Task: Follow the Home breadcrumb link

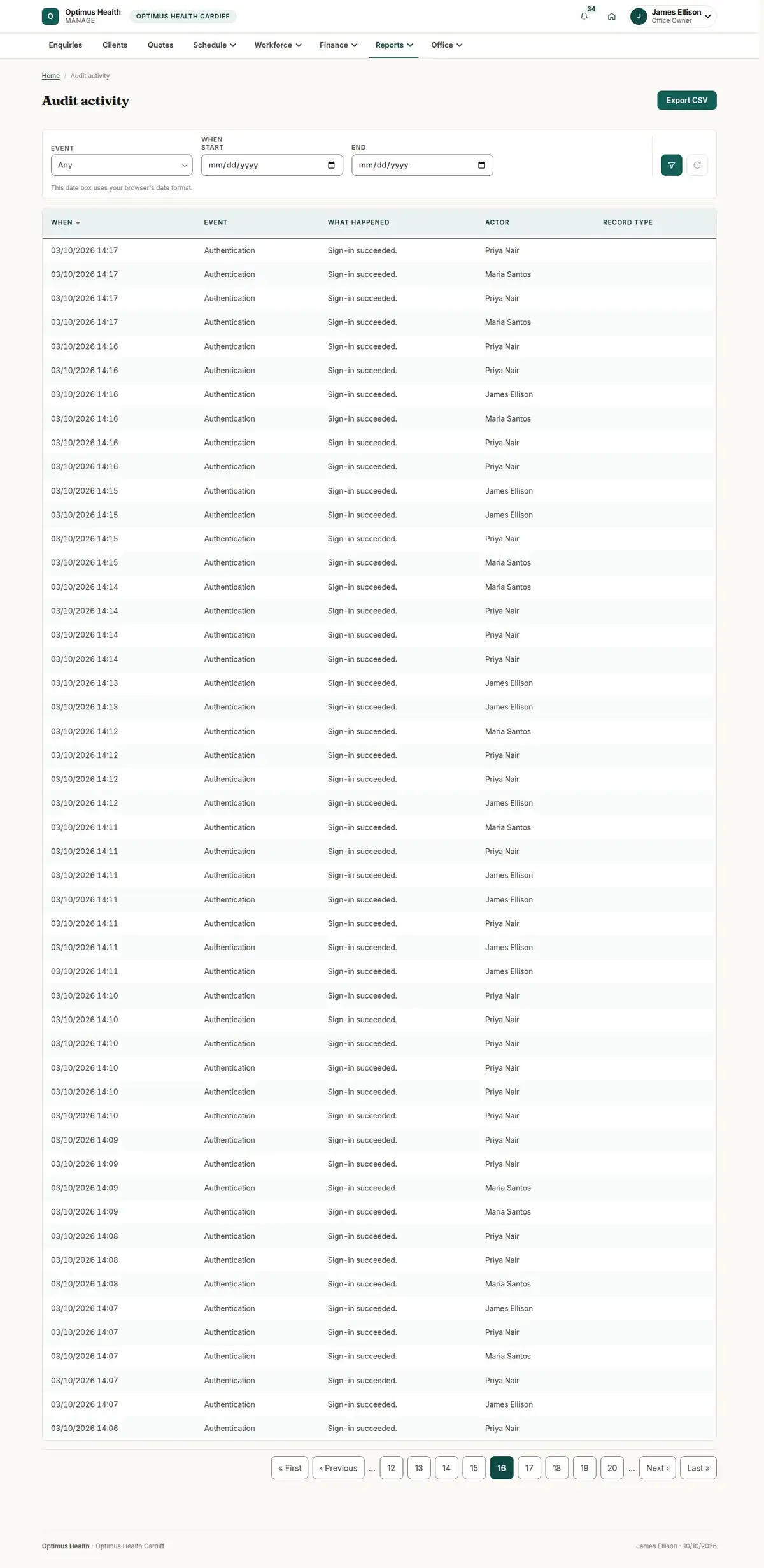Action: (51, 76)
